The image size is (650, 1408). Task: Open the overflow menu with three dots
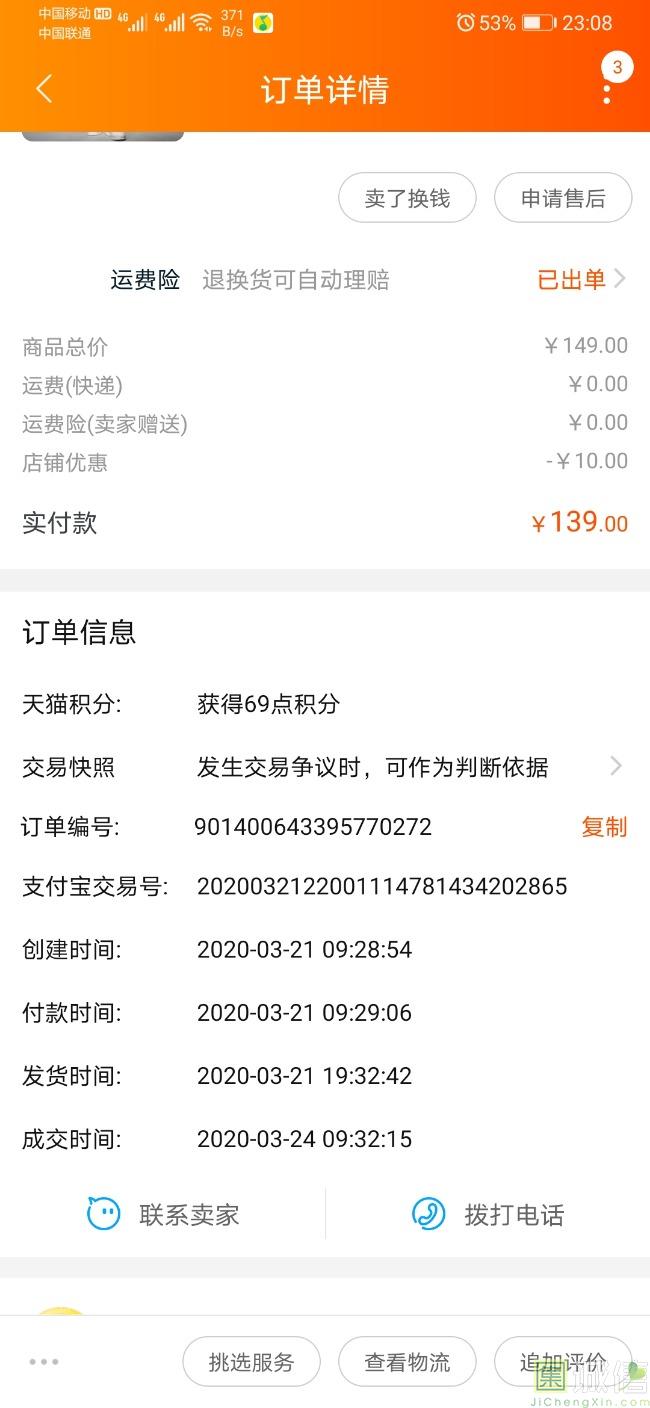(606, 92)
